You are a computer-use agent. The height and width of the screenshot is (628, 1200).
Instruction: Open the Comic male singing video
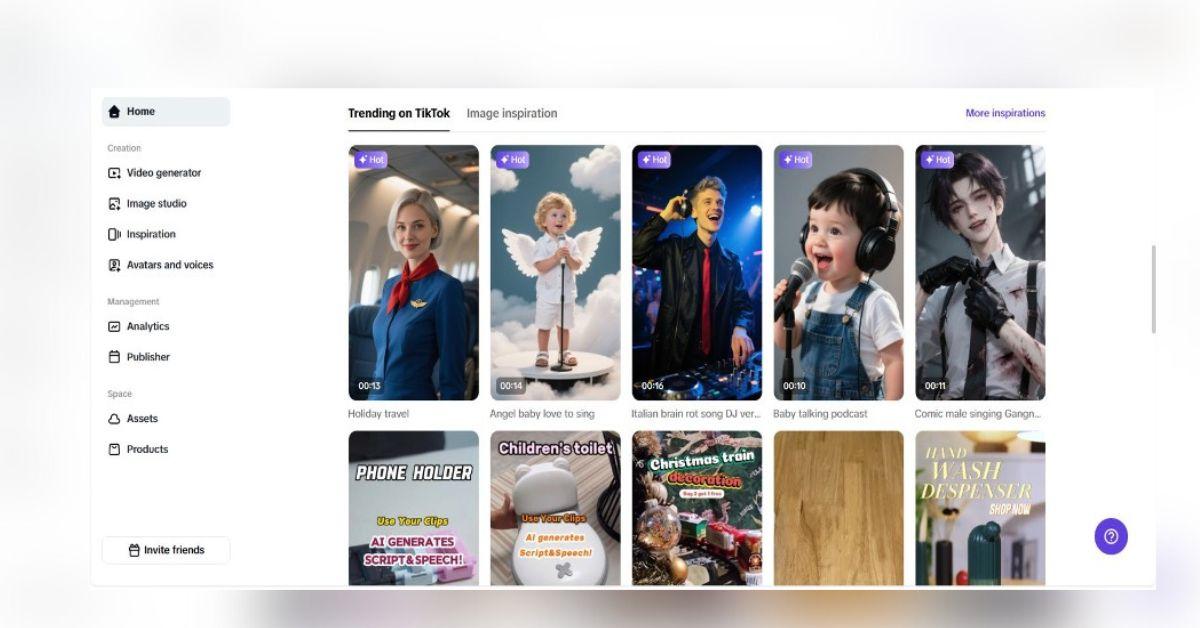coord(980,272)
